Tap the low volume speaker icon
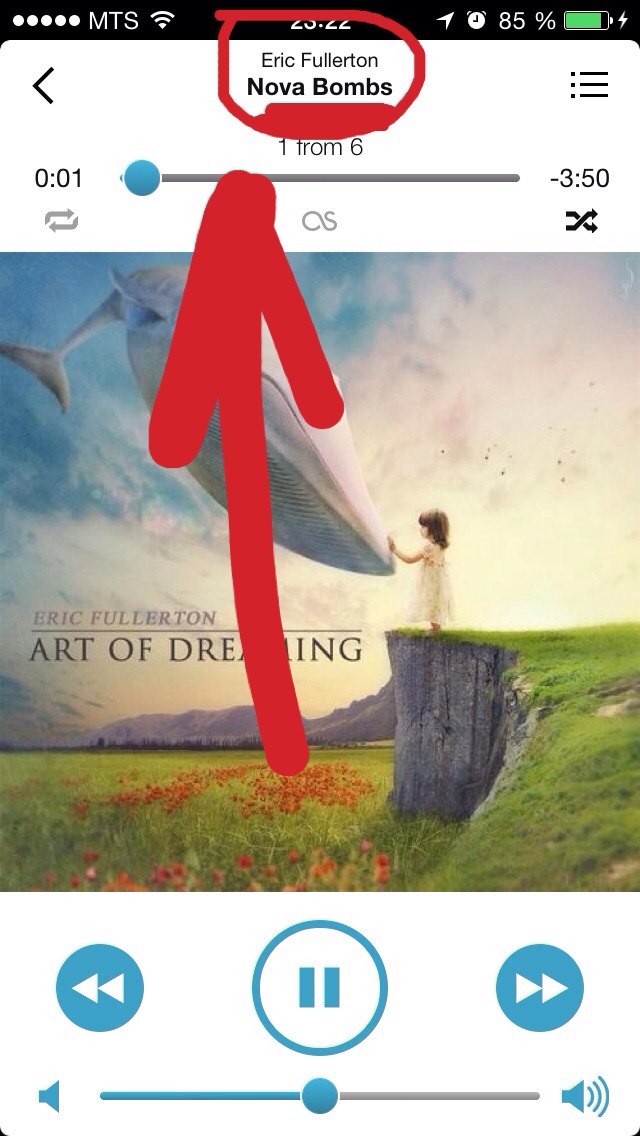The image size is (640, 1136). 49,1096
